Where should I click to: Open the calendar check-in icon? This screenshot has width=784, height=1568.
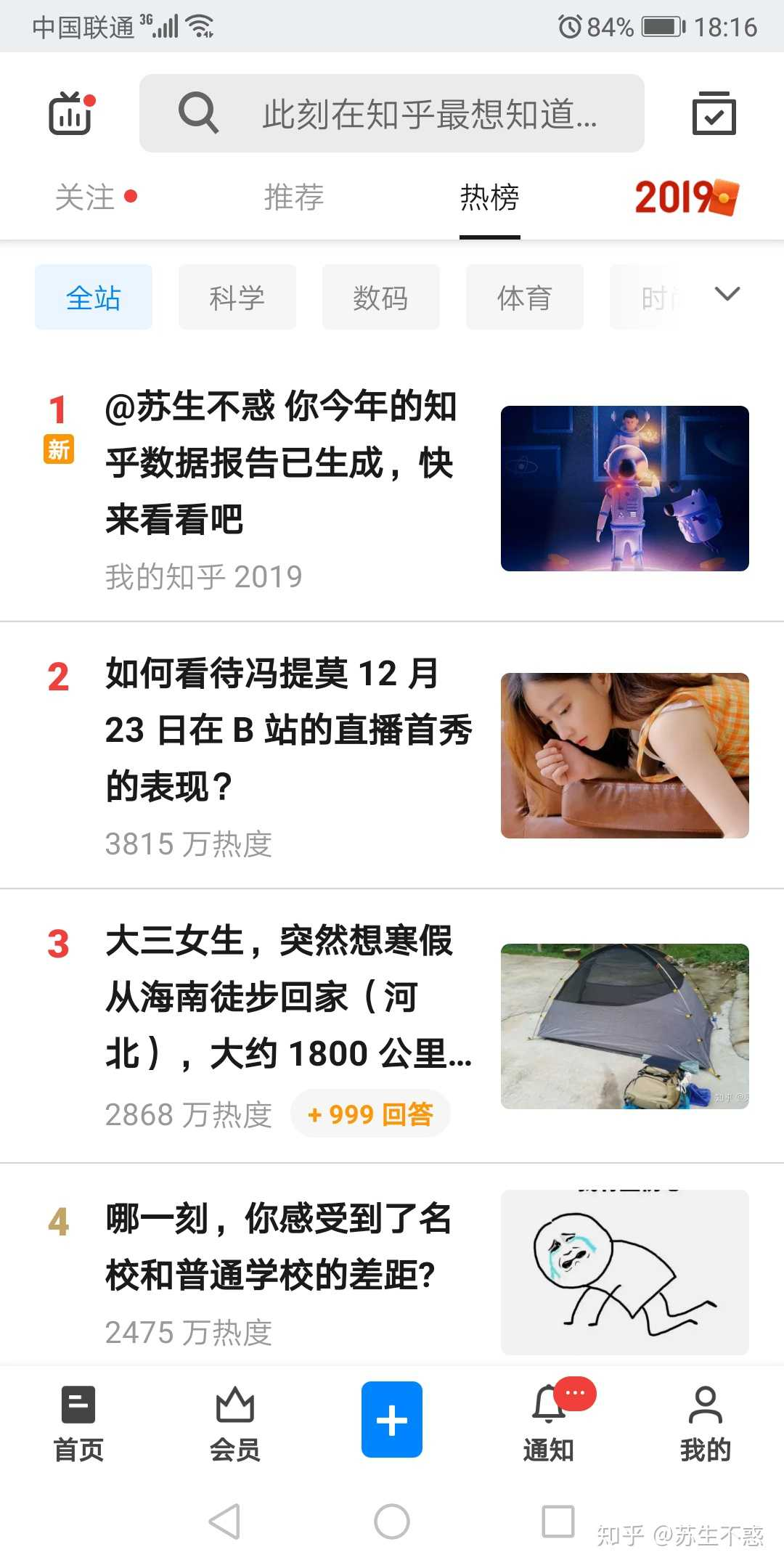pyautogui.click(x=714, y=114)
